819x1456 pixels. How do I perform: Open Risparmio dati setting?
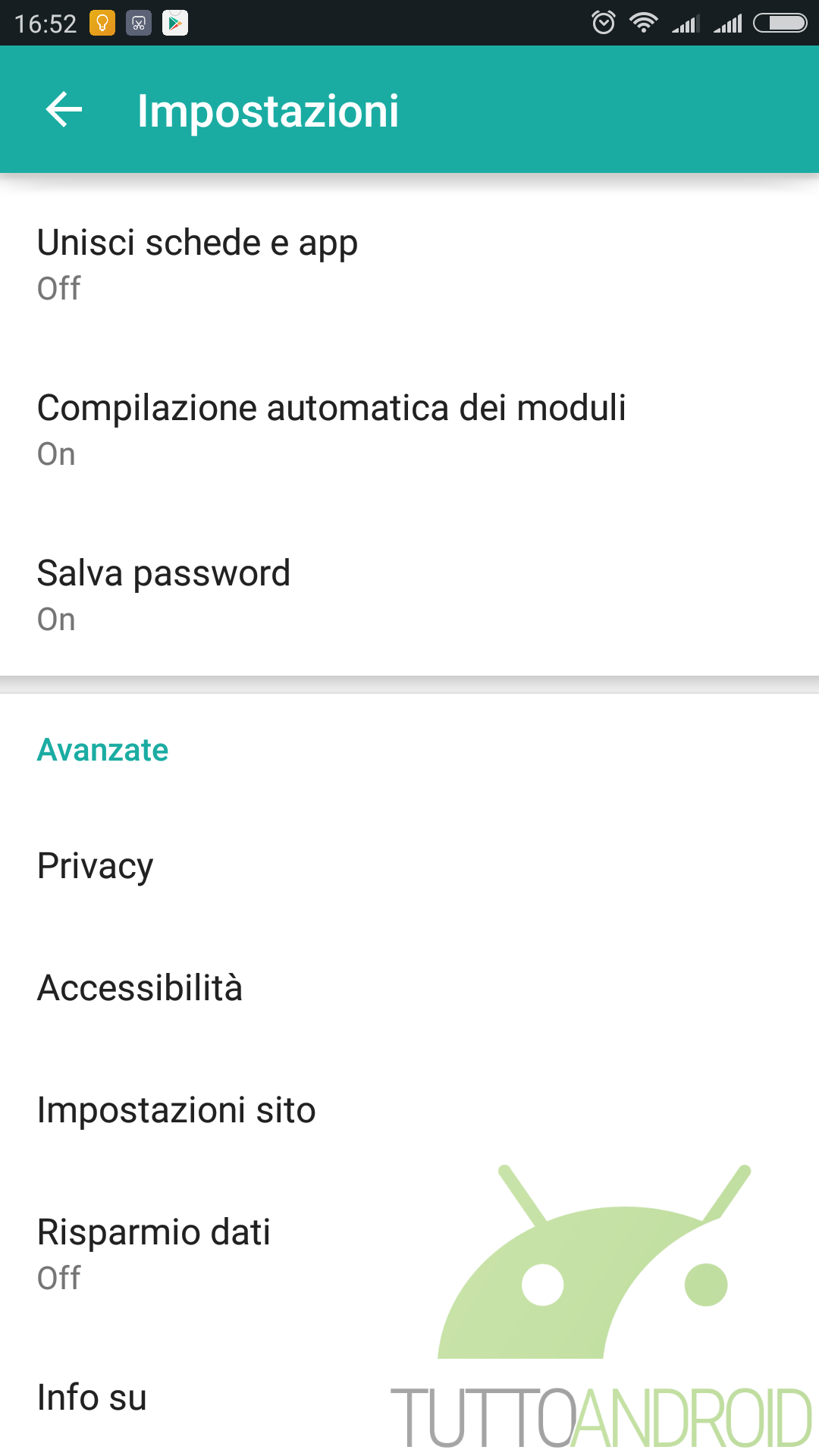409,1254
